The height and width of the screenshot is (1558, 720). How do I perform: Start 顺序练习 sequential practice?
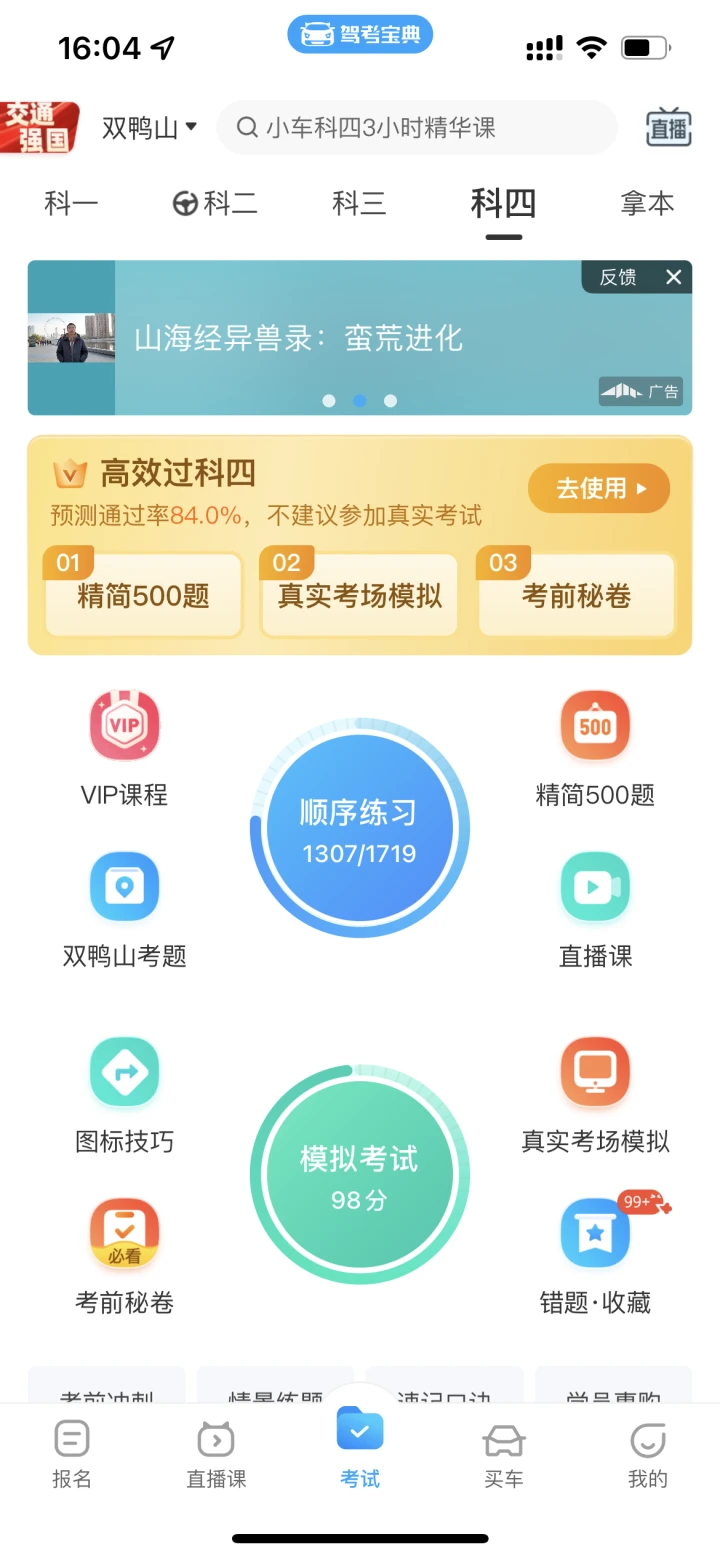[359, 828]
